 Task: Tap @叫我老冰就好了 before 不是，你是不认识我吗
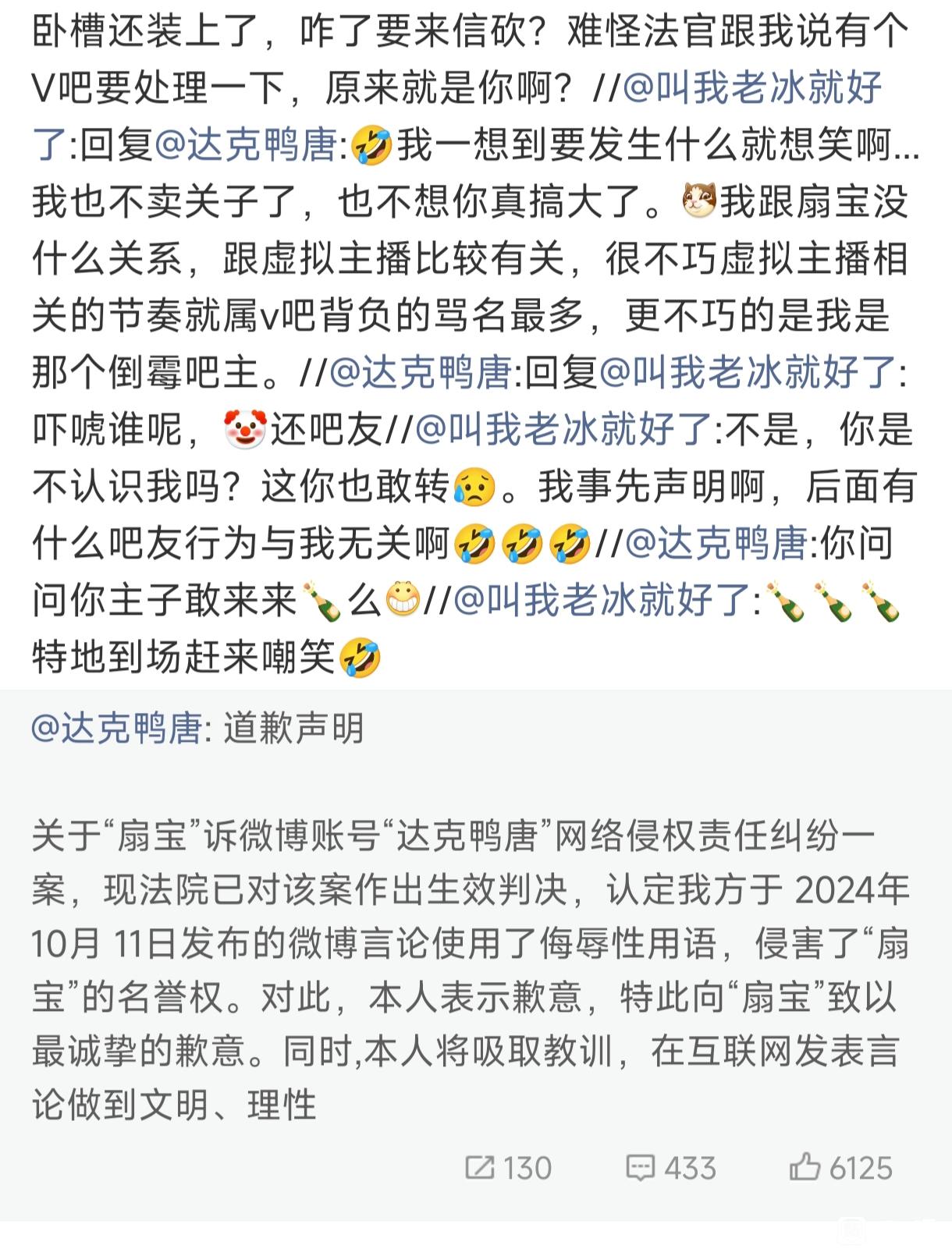pyautogui.click(x=563, y=430)
